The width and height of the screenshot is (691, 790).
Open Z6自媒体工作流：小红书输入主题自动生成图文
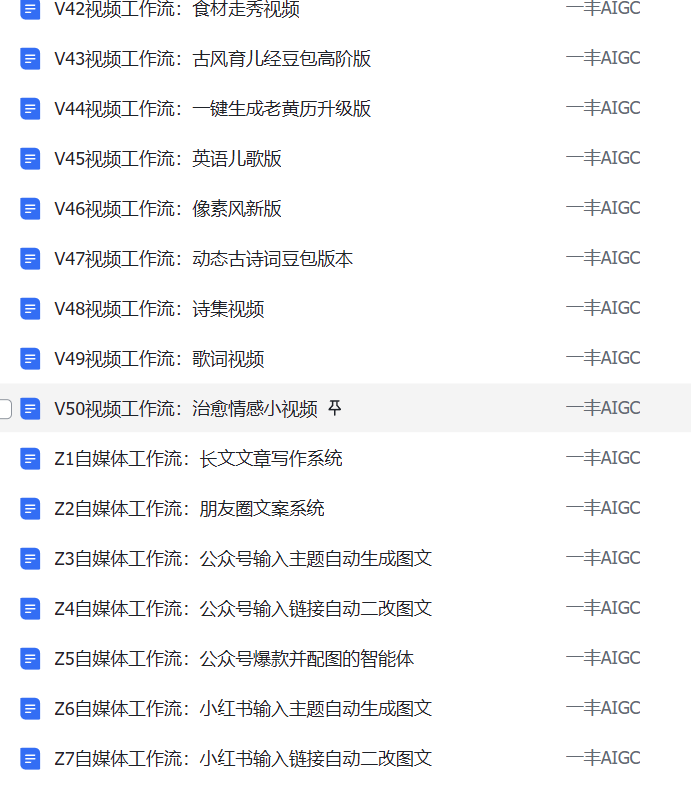tap(243, 709)
